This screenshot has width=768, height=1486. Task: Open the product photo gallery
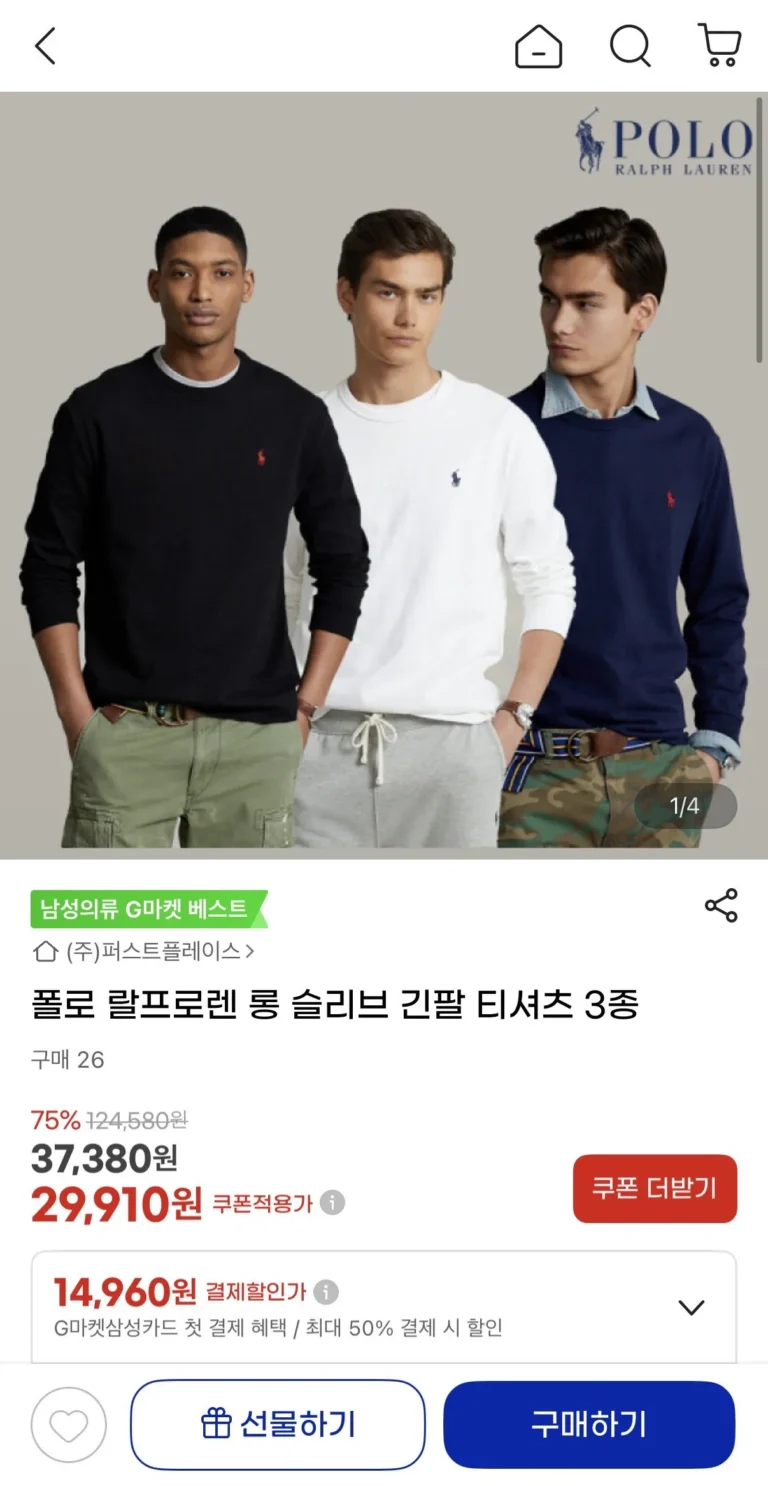click(x=384, y=475)
